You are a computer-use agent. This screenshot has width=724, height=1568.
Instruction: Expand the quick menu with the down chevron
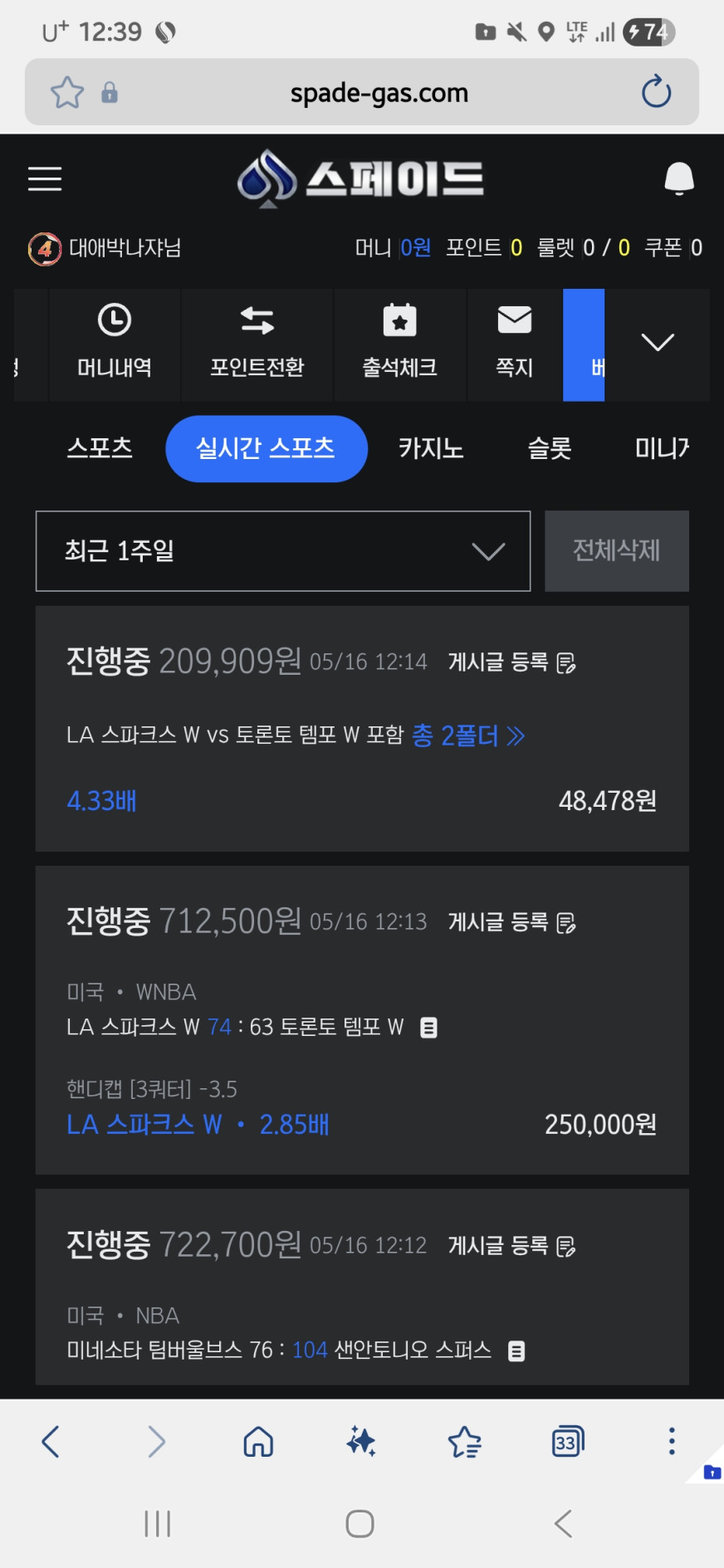point(658,343)
